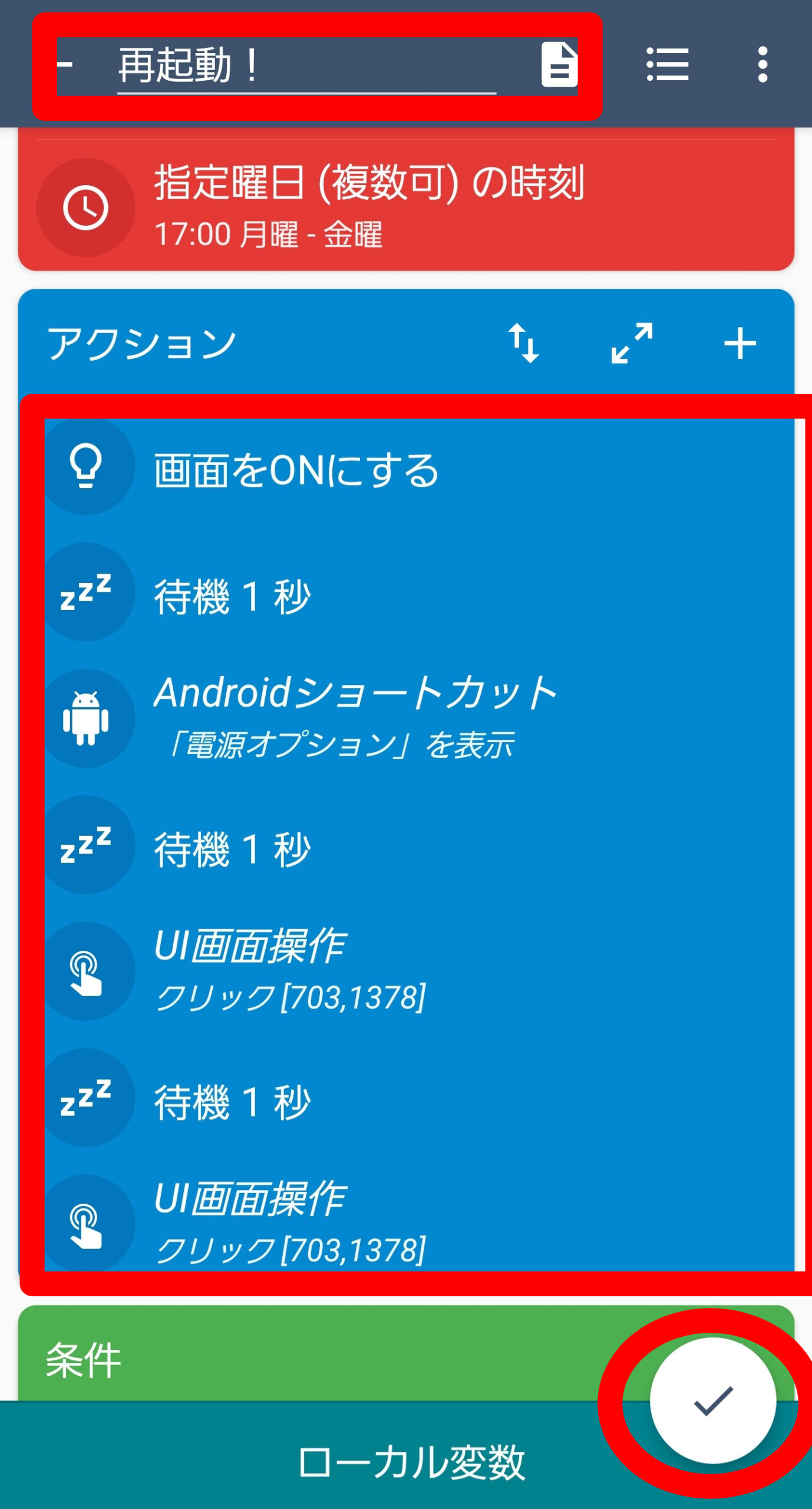The width and height of the screenshot is (812, 1509).
Task: Edit the macro name field 再起動！
Action: pos(306,66)
